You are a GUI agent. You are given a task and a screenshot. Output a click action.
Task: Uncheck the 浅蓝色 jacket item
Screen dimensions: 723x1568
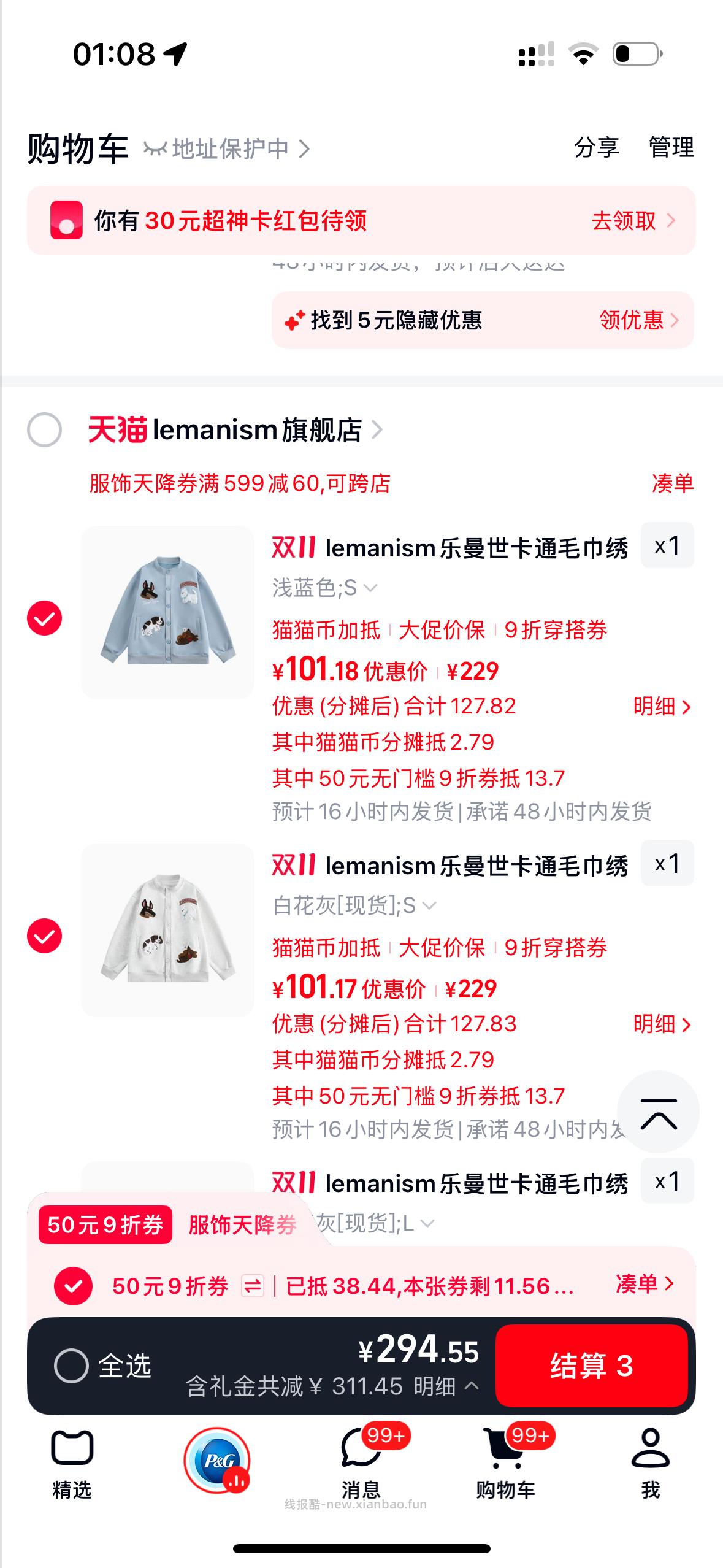[x=44, y=618]
